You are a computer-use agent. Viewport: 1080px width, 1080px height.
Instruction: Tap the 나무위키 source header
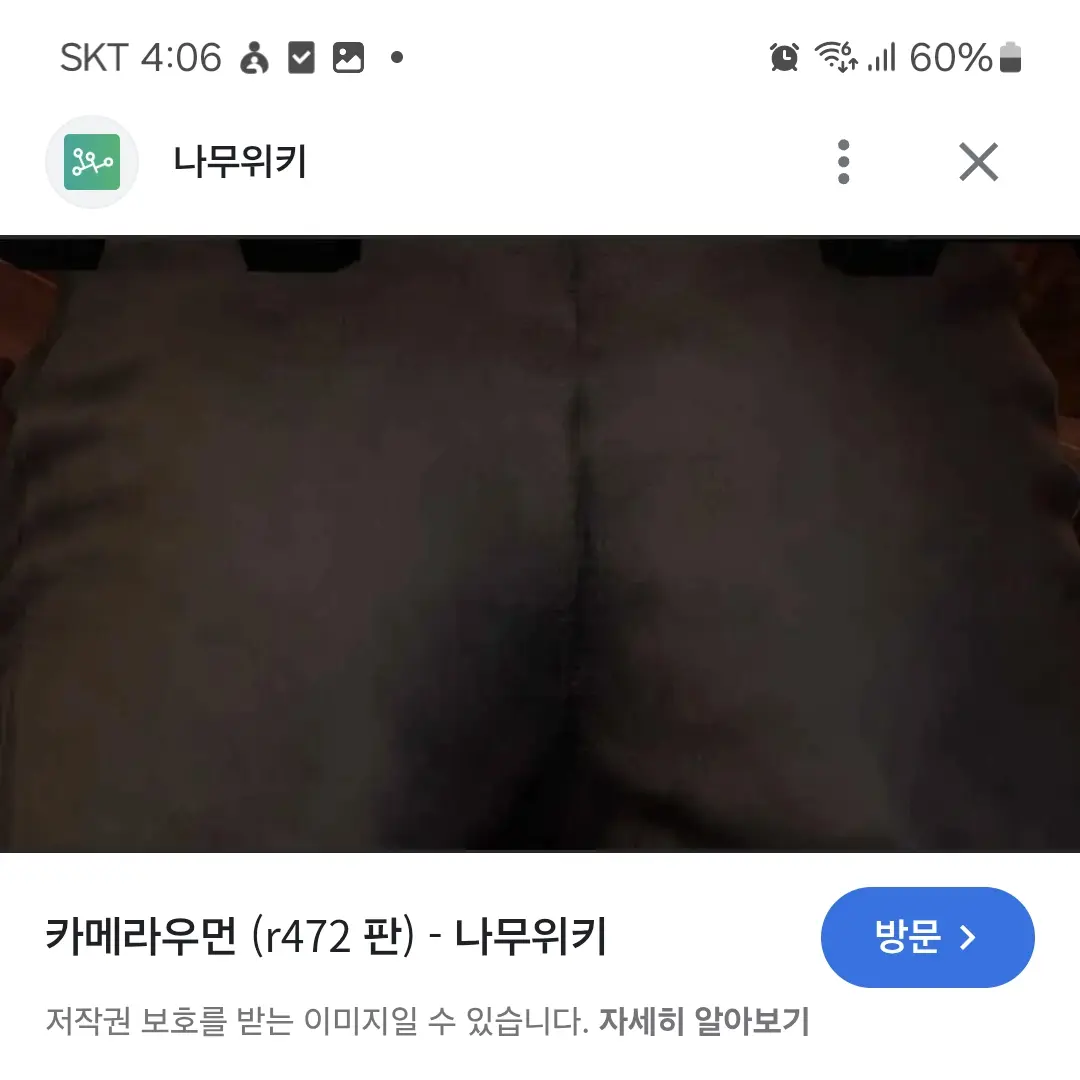click(x=240, y=161)
